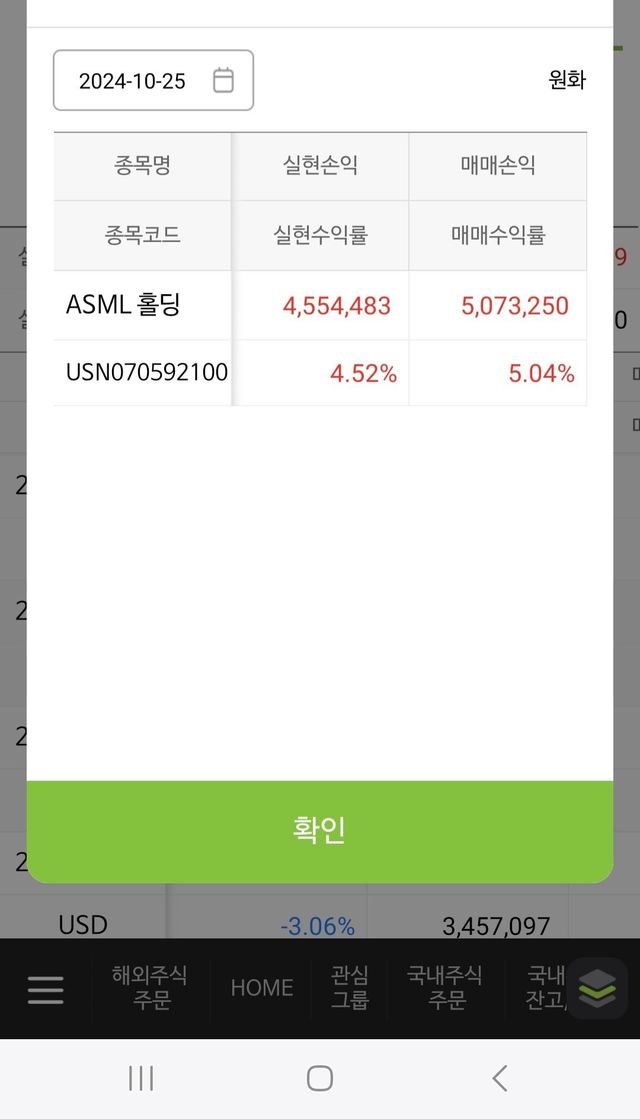Tap the green layers icon

(x=597, y=989)
